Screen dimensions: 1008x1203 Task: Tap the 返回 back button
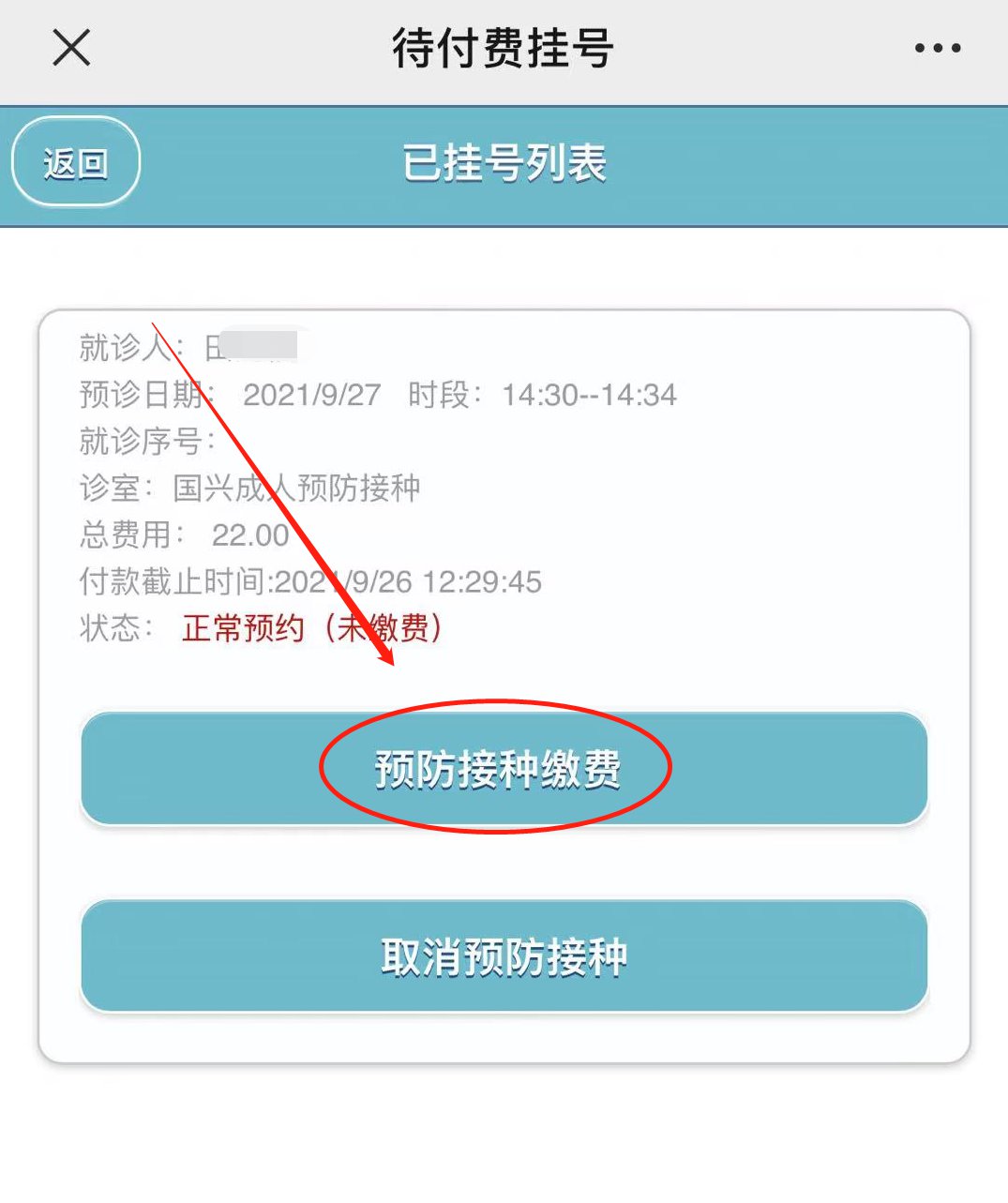click(x=76, y=163)
